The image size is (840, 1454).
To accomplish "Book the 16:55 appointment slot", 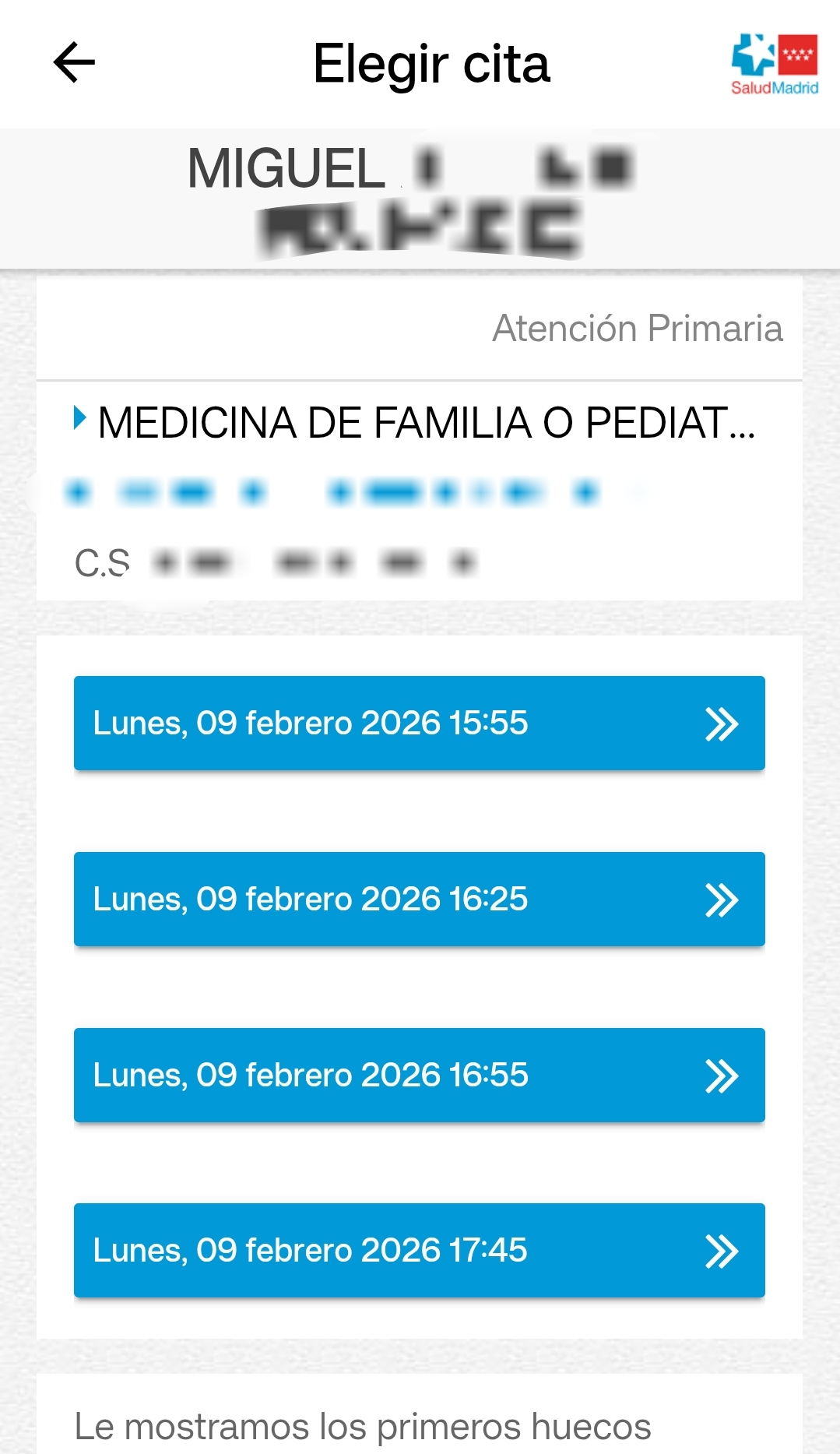I will pos(419,1075).
